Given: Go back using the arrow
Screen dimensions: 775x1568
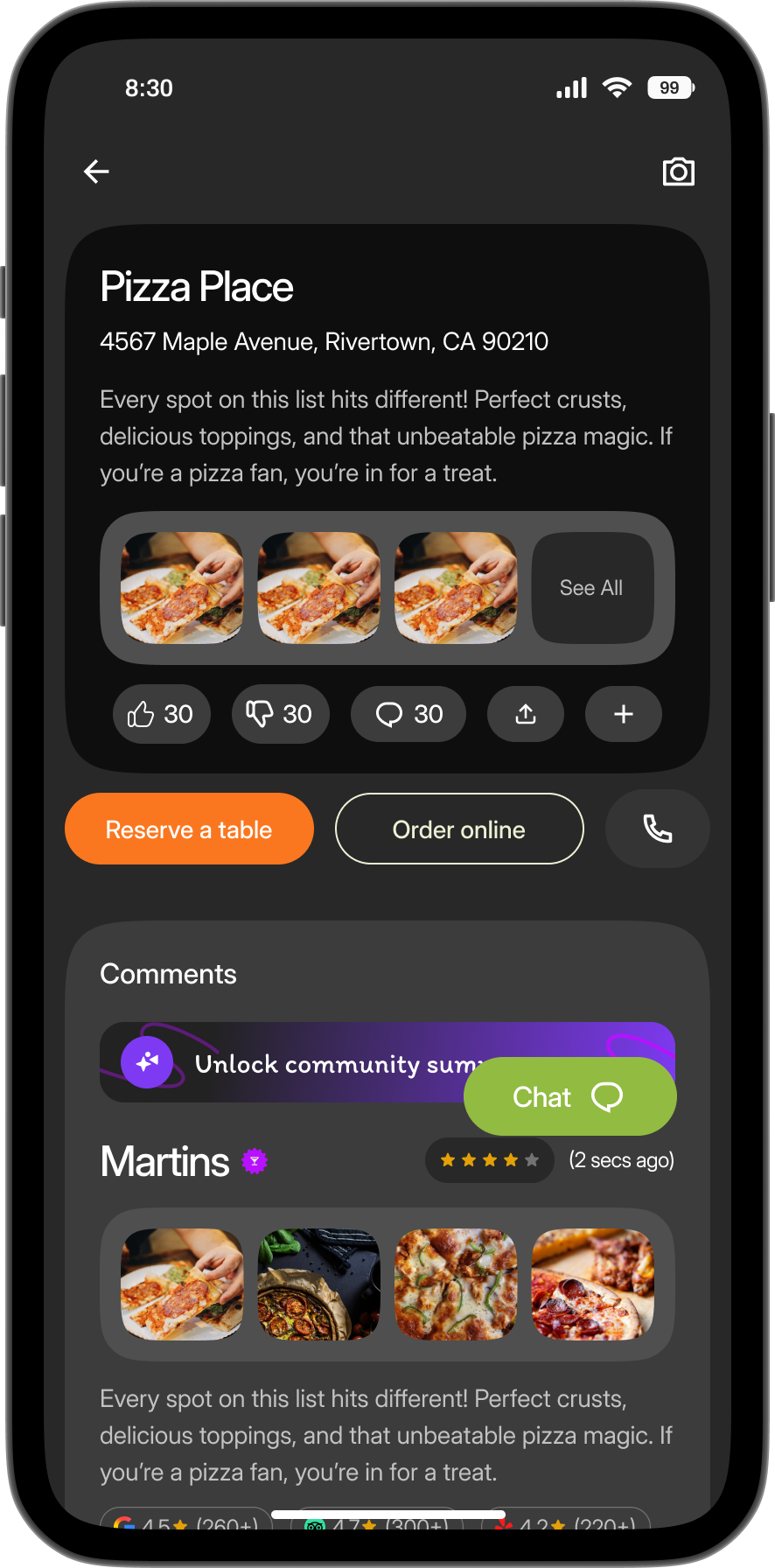Looking at the screenshot, I should (96, 171).
